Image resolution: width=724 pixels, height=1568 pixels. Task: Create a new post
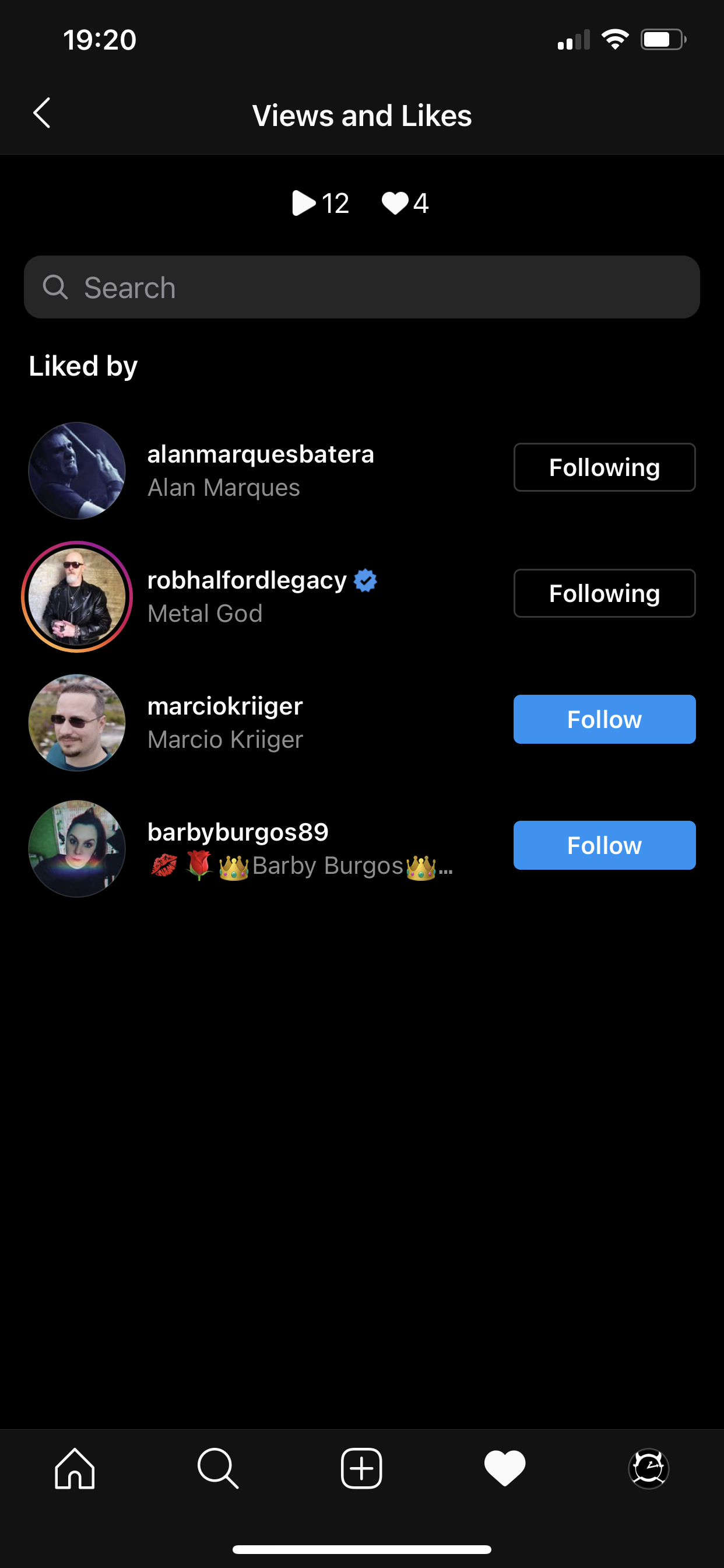pyautogui.click(x=361, y=1468)
